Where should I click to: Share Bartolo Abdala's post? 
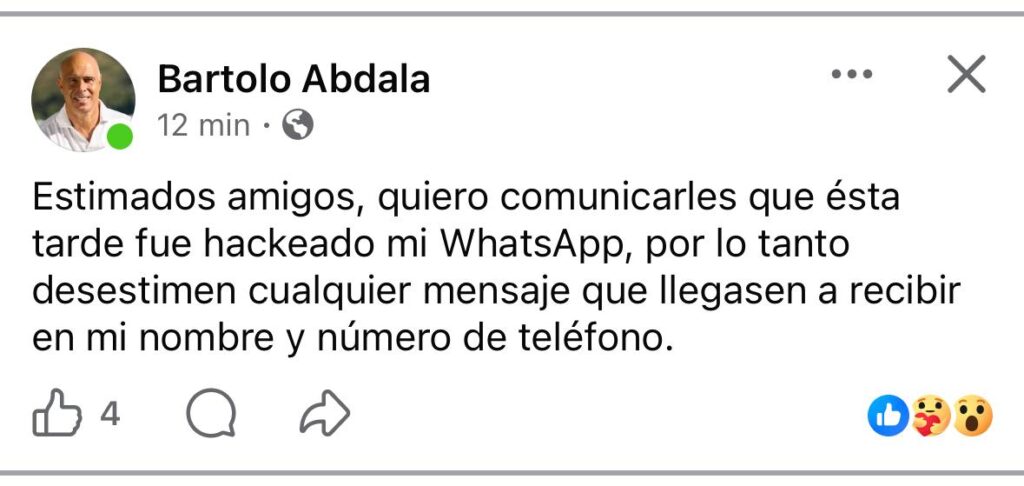coord(325,413)
